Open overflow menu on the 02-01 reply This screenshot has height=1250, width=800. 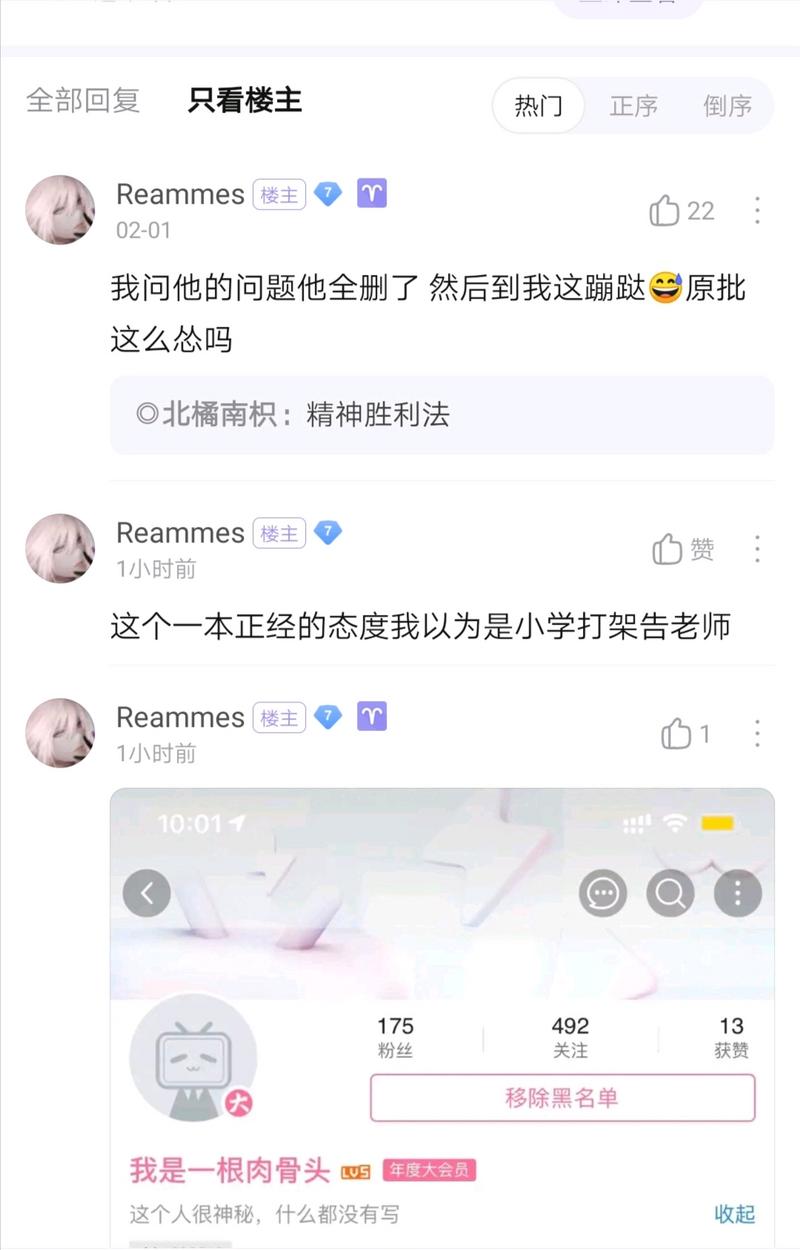(757, 211)
